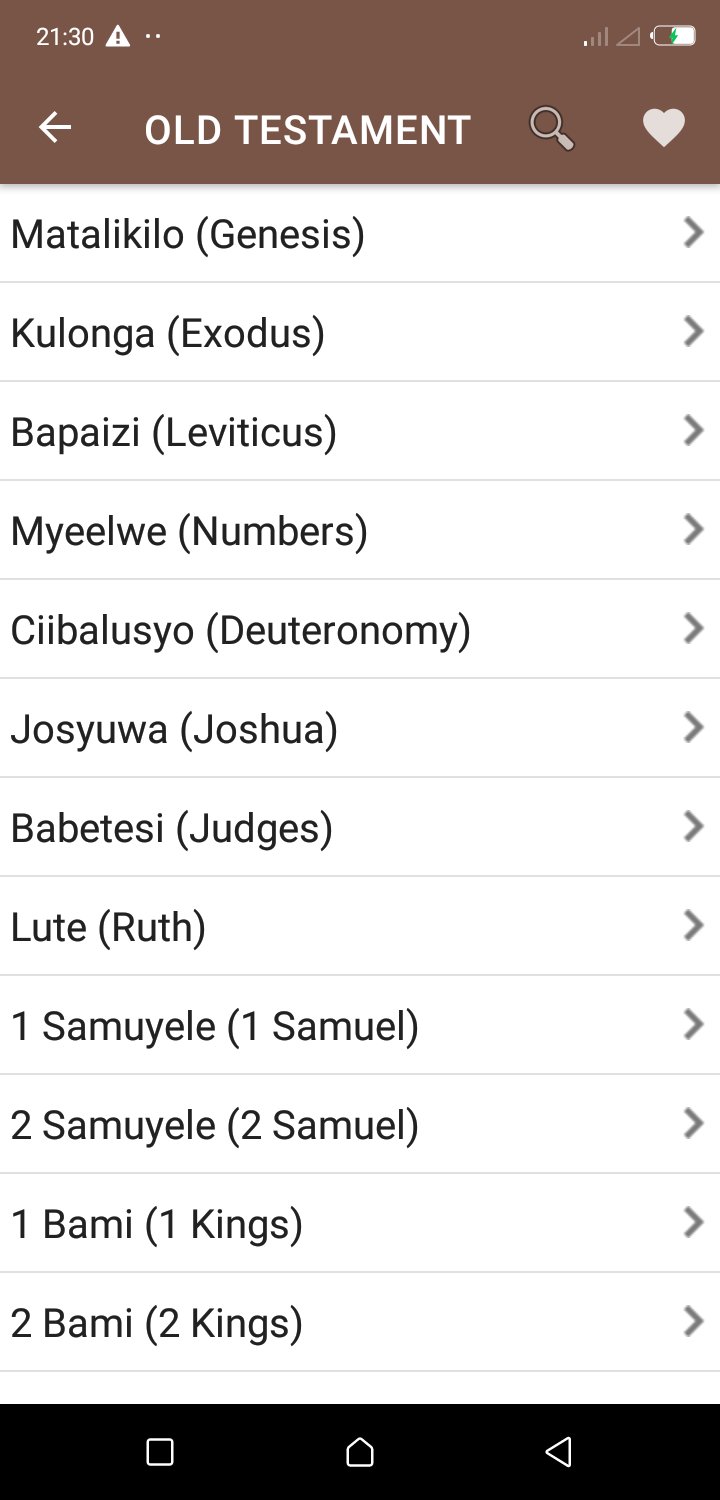The width and height of the screenshot is (720, 1500).
Task: Show recent apps from navigation bar
Action: click(x=160, y=1452)
